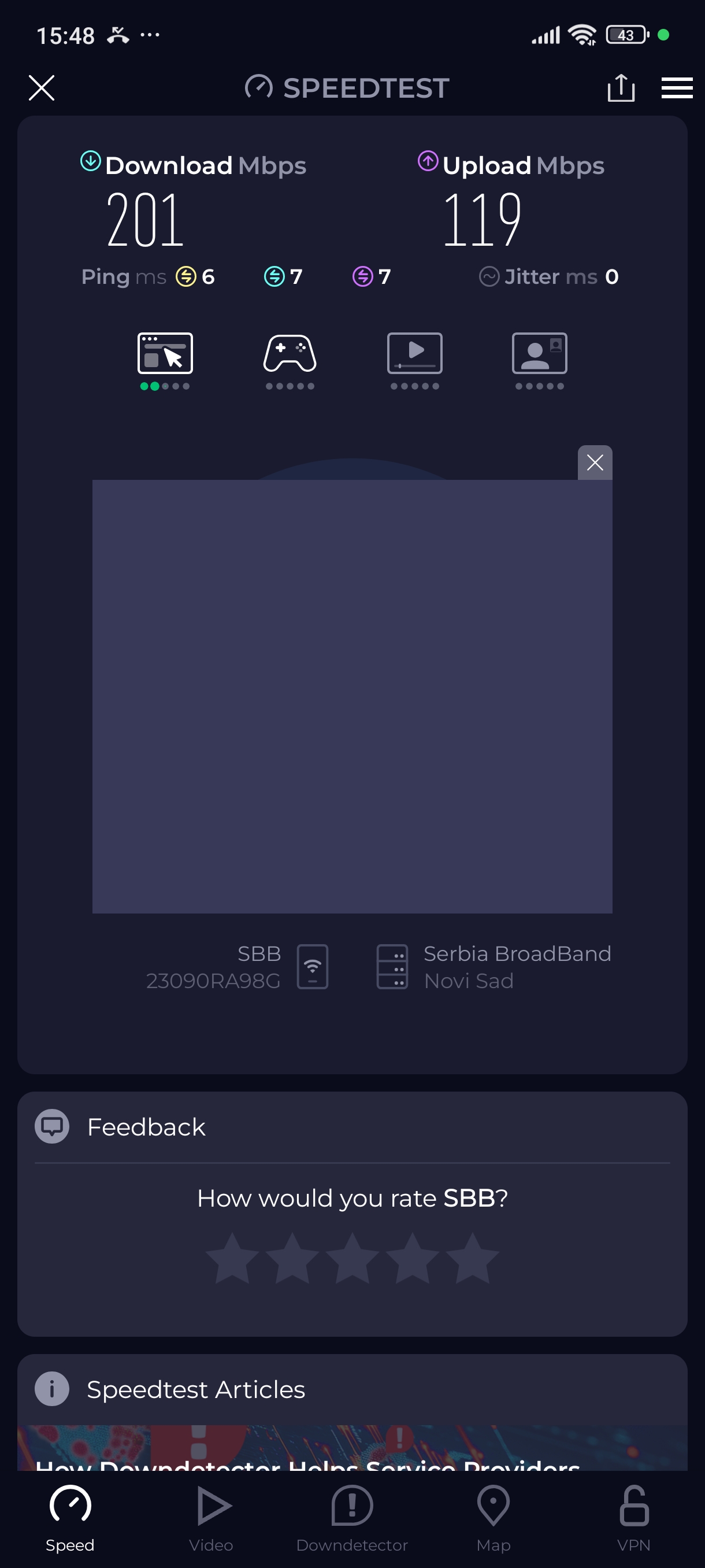Open the video conferencing experience score

pos(539,359)
